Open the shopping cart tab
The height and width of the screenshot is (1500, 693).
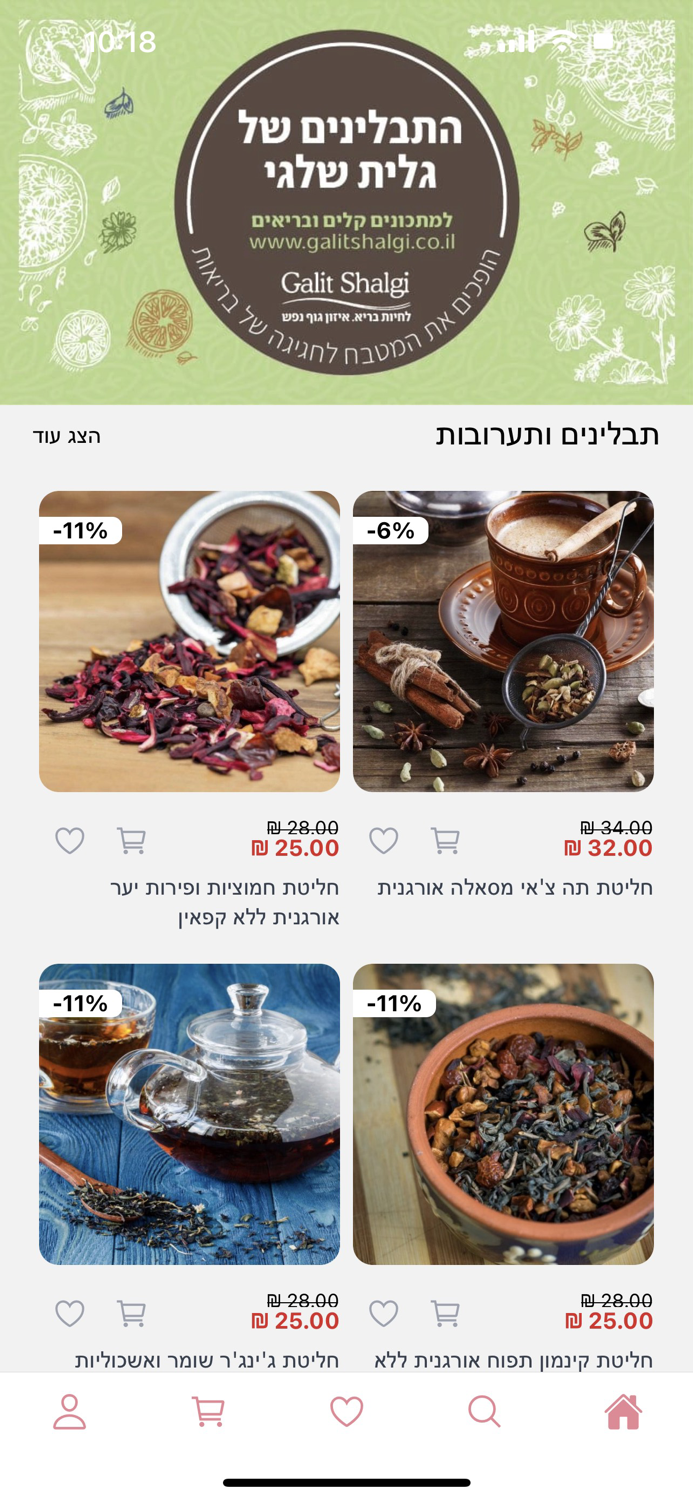pyautogui.click(x=208, y=1411)
